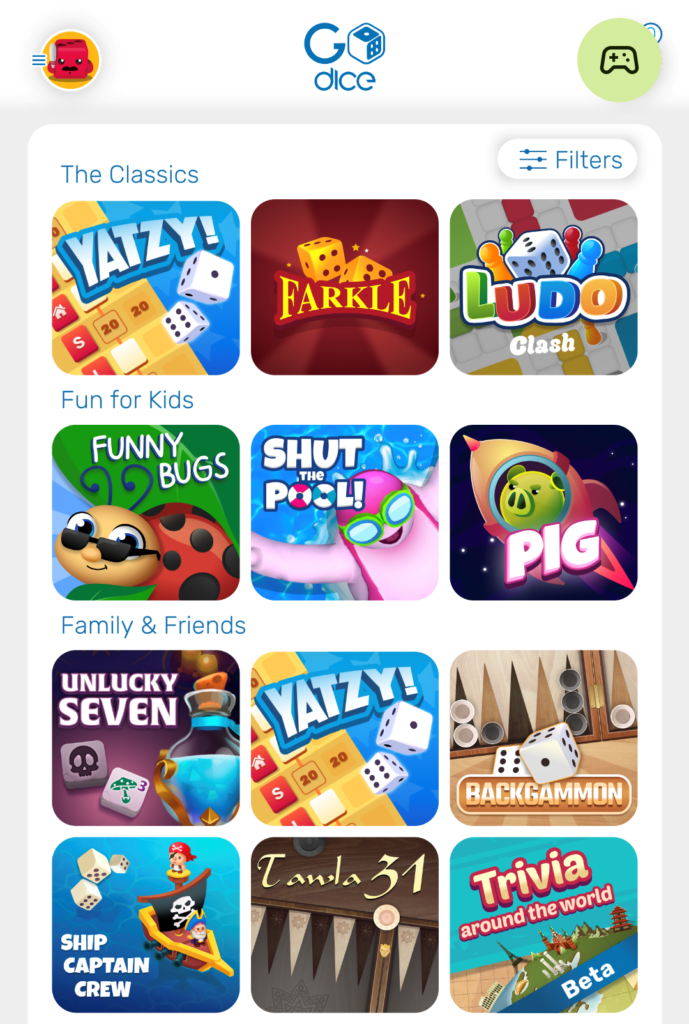Launch the Farkle game
This screenshot has width=689, height=1024.
(x=344, y=288)
